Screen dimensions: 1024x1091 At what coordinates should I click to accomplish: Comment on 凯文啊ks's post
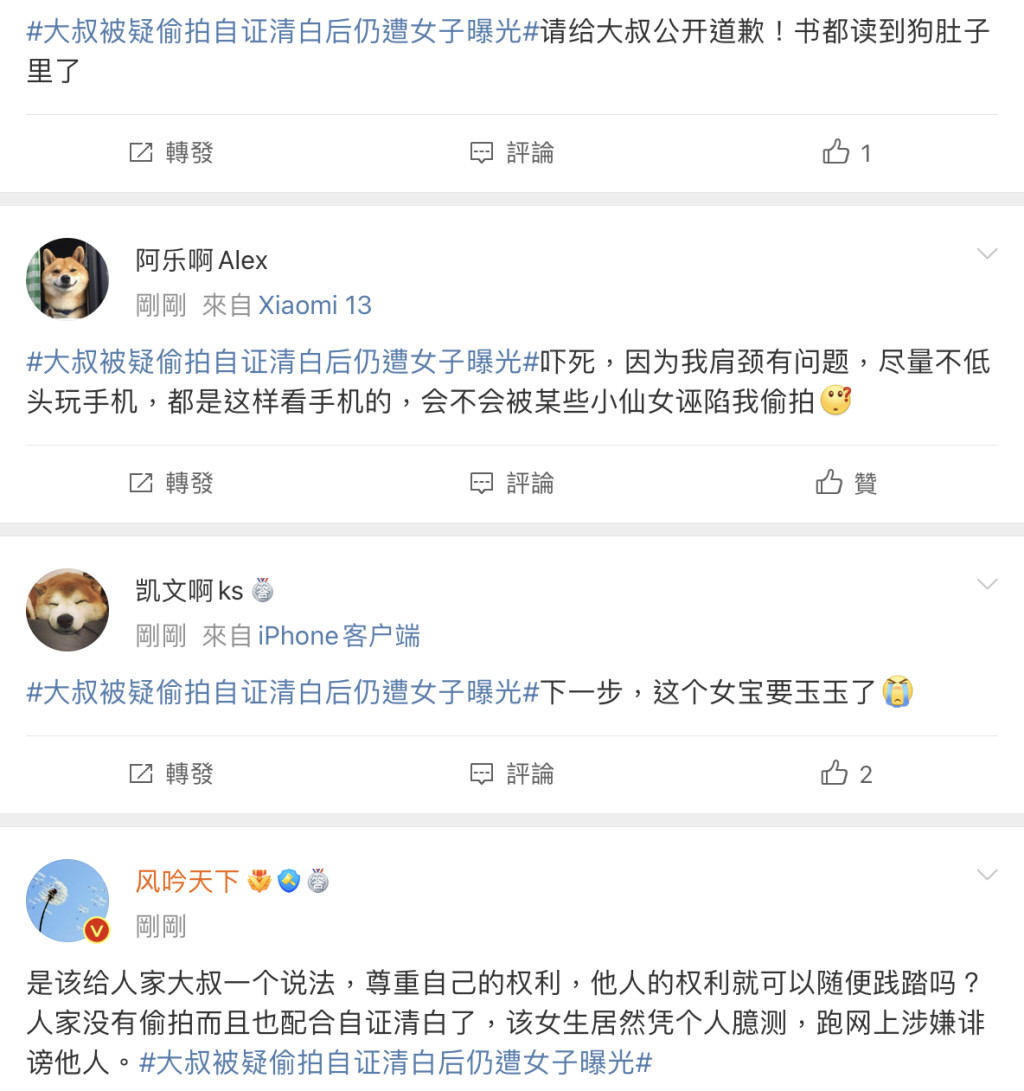(x=512, y=774)
